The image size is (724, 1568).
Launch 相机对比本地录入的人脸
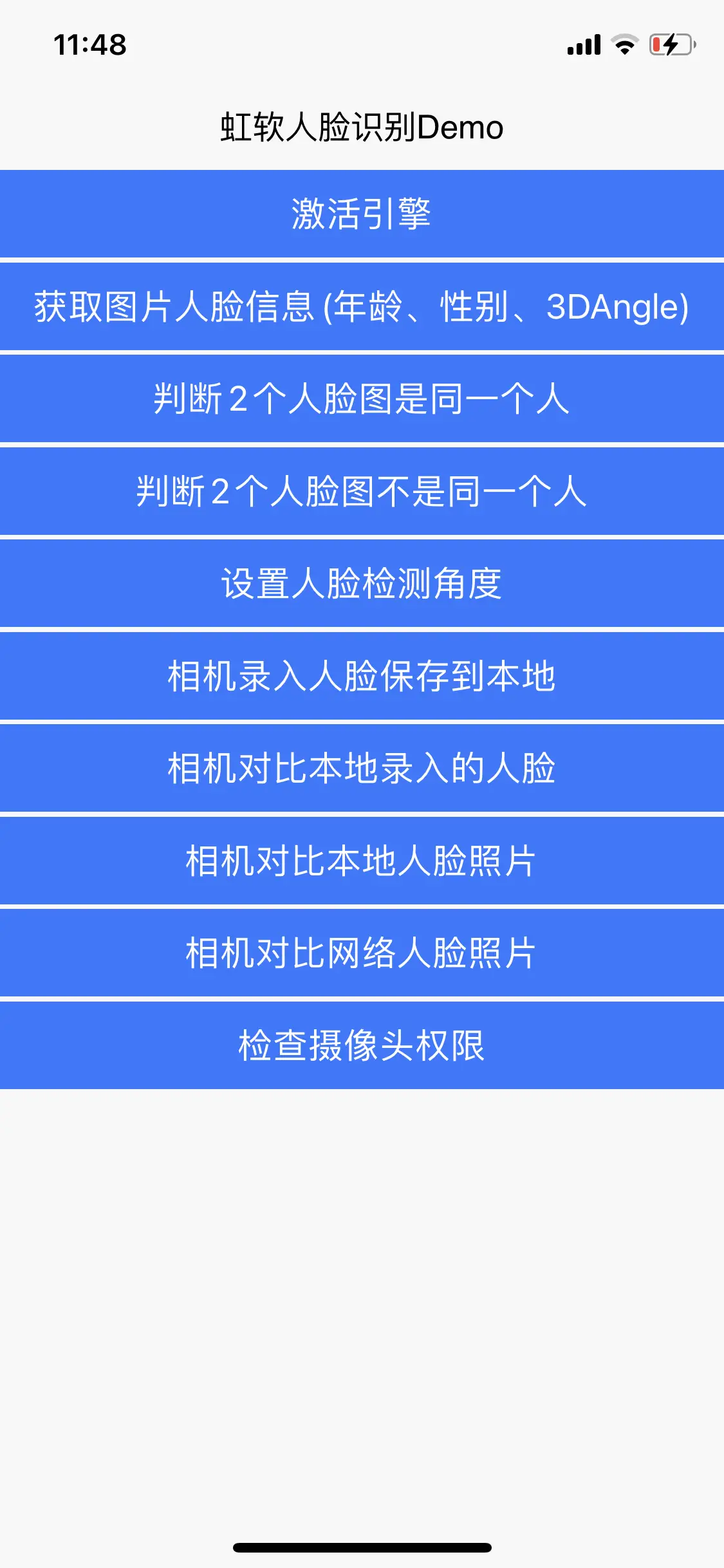(362, 768)
